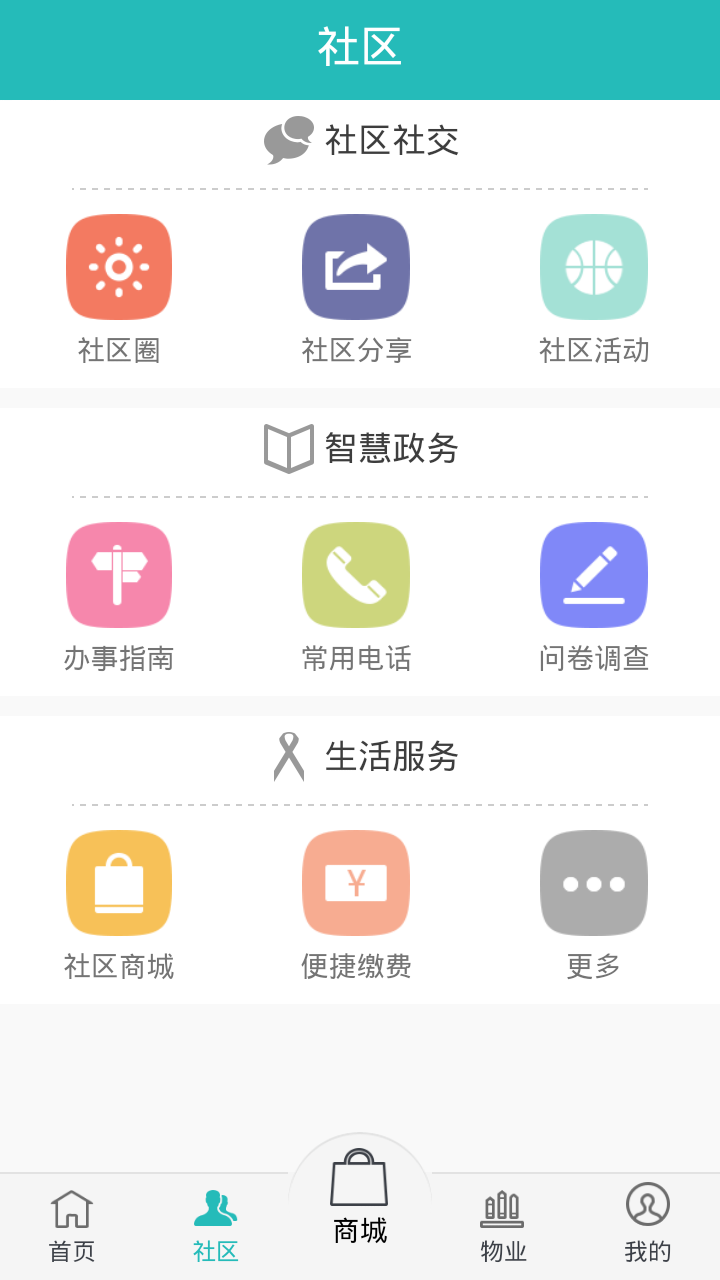Screen dimensions: 720x1280
Task: Select the 首页 home icon
Action: click(x=71, y=1207)
